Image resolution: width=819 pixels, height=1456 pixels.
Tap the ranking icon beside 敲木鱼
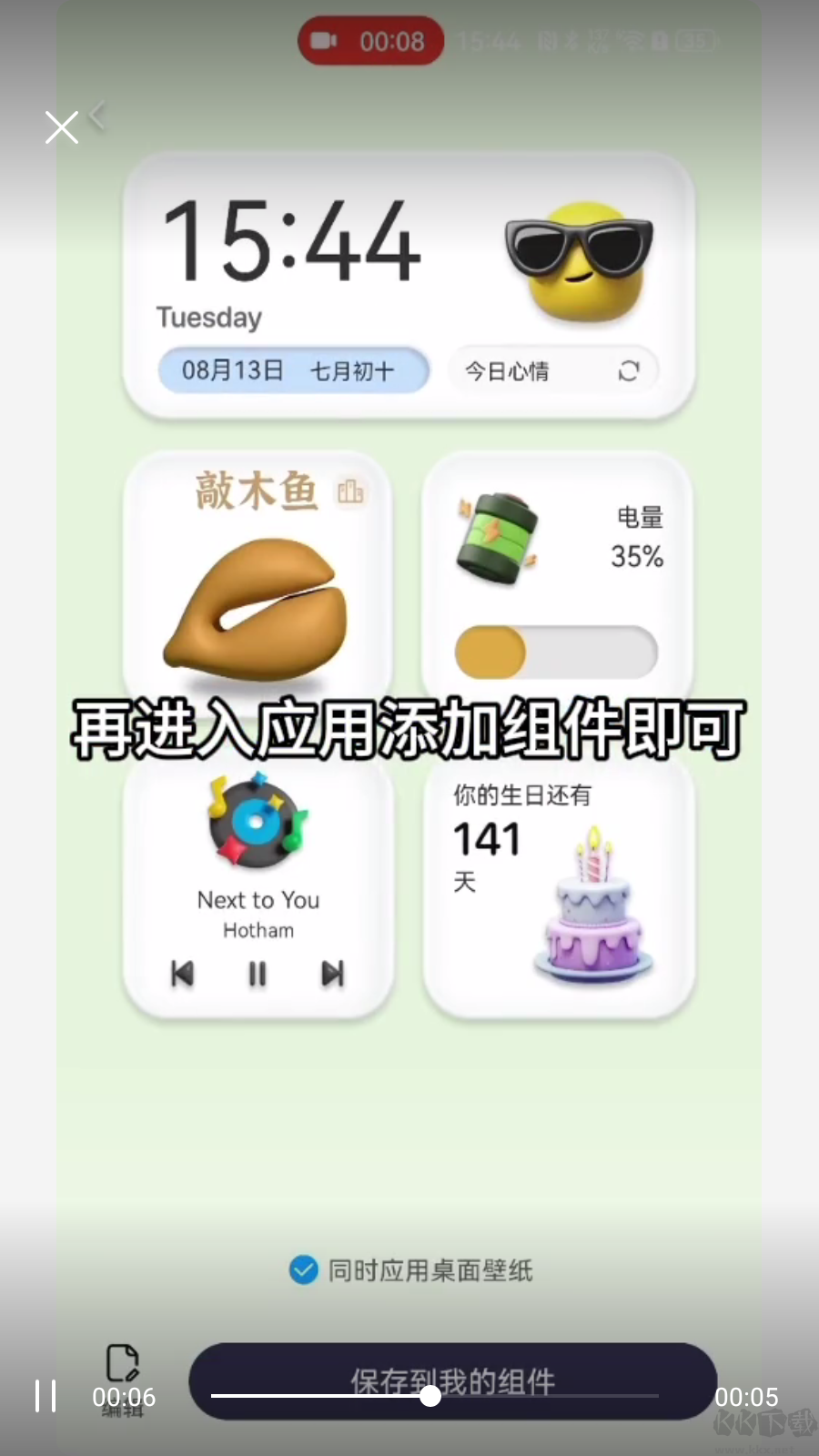click(x=350, y=492)
